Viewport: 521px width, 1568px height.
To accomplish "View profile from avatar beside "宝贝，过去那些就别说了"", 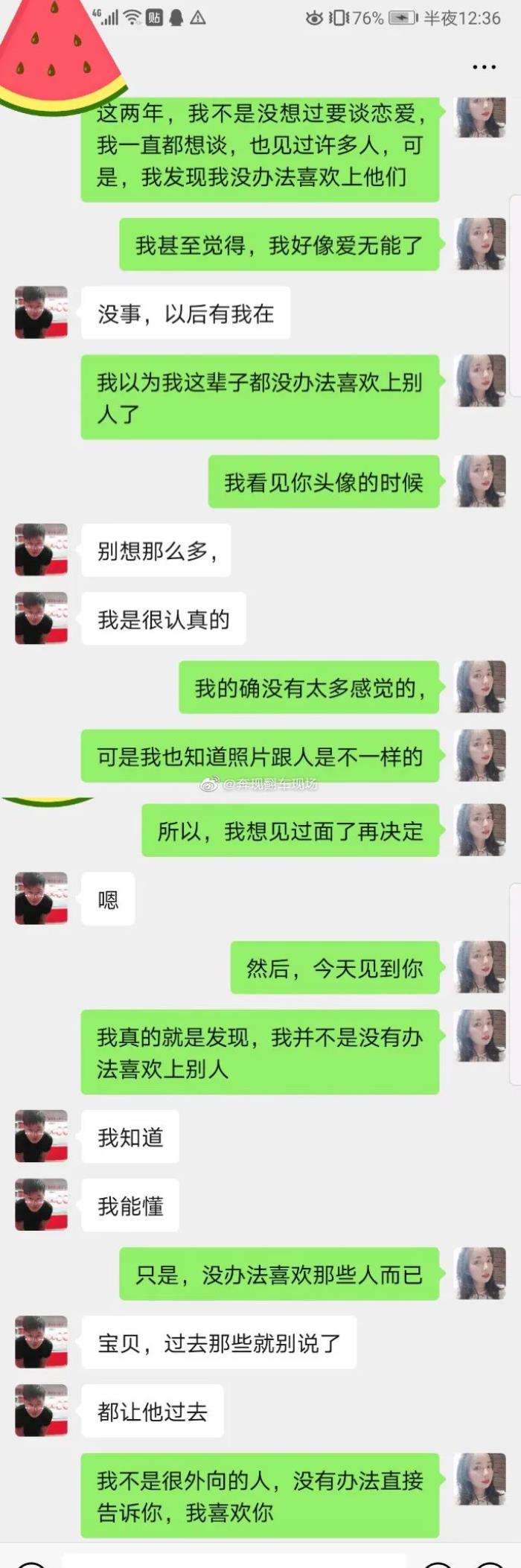I will coord(42,1342).
